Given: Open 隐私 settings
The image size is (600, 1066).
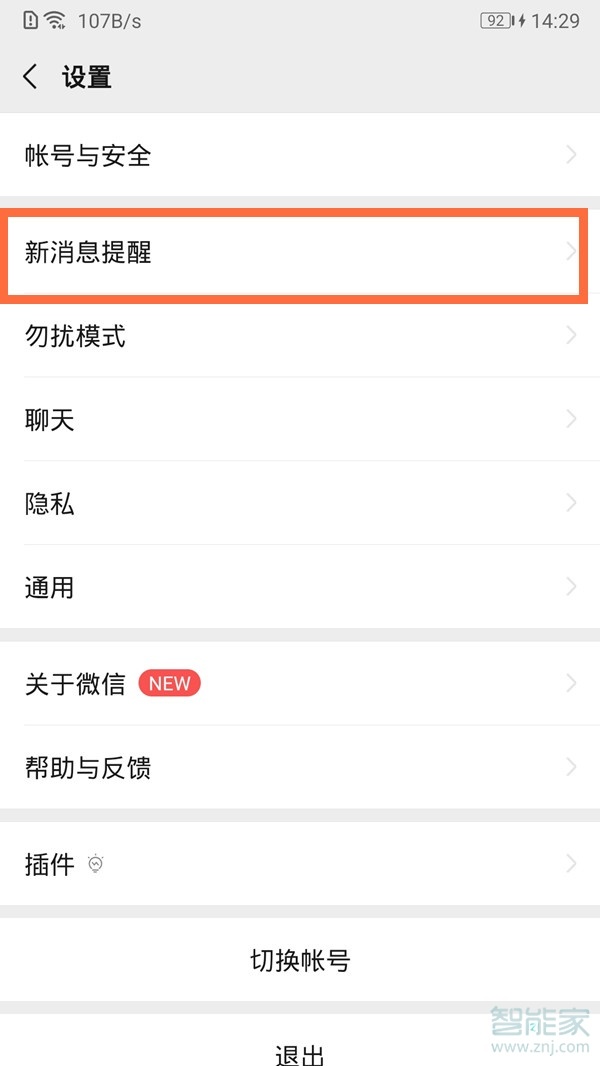Looking at the screenshot, I should (300, 504).
